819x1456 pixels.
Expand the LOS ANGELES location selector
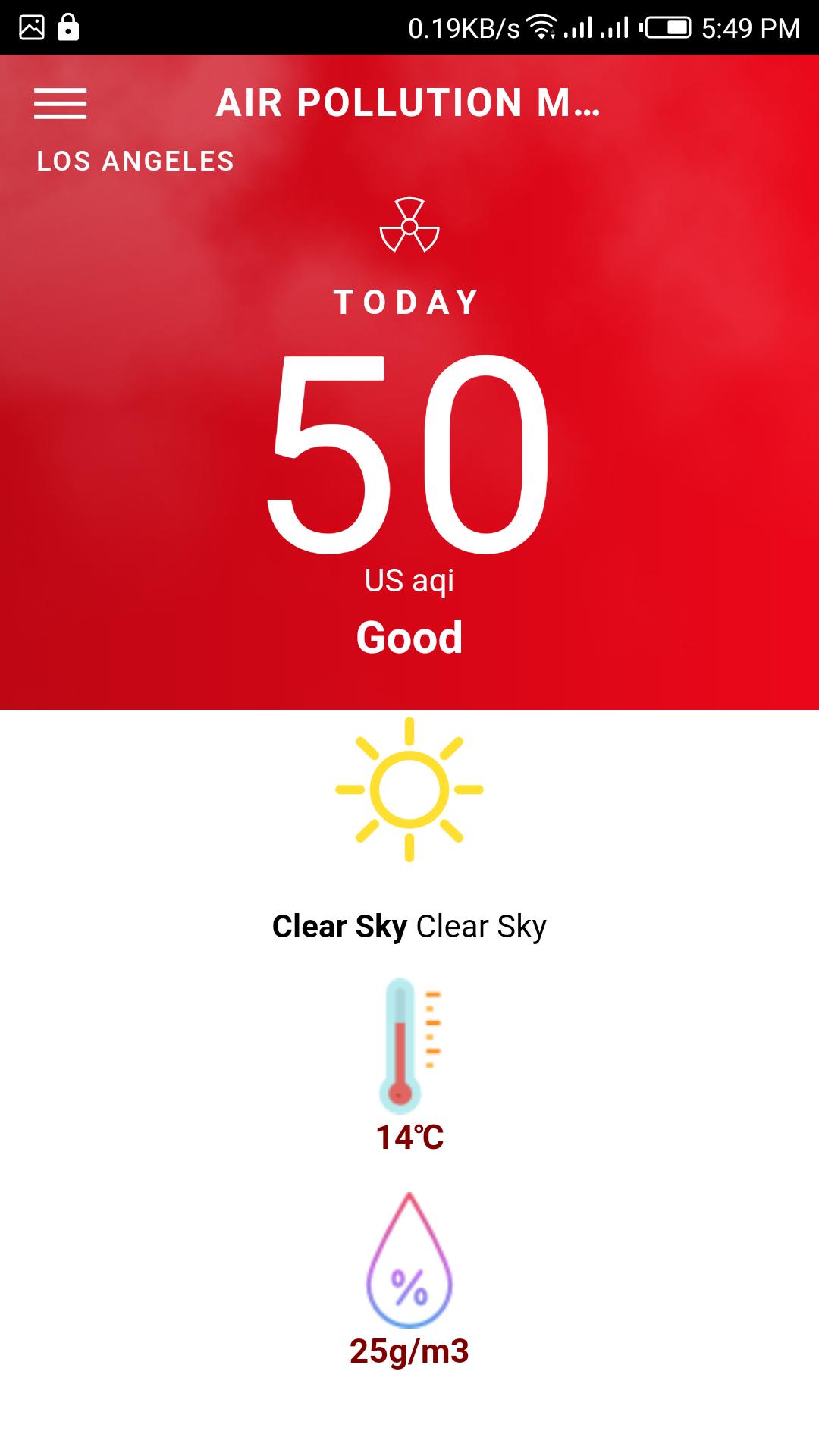135,160
